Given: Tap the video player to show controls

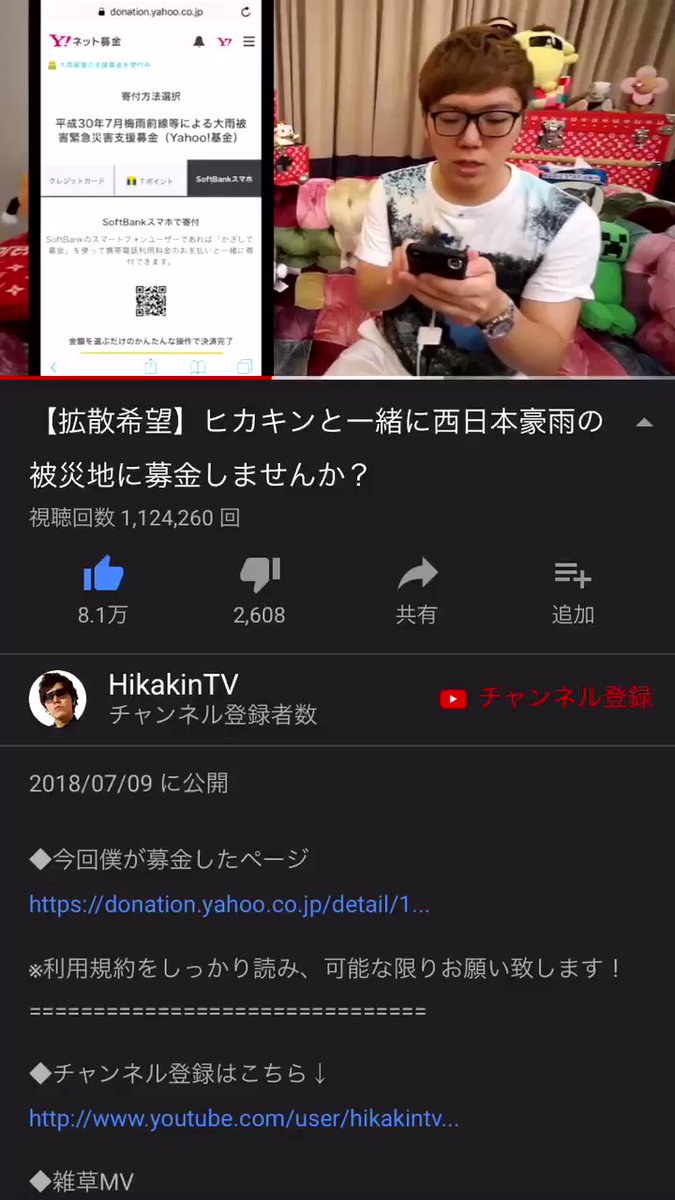Looking at the screenshot, I should [x=337, y=188].
